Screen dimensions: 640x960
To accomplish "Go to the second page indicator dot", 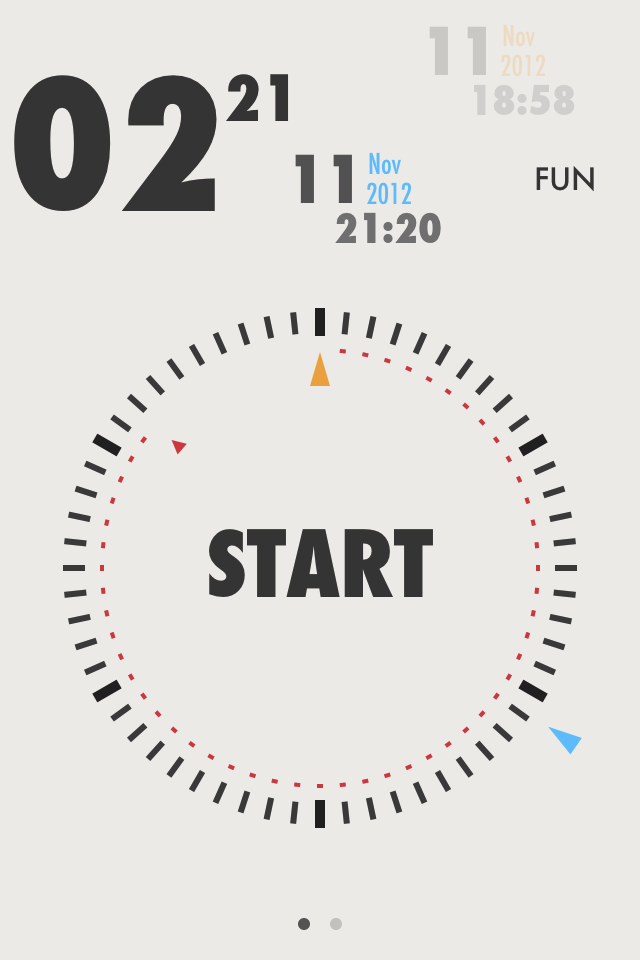I will coord(336,924).
